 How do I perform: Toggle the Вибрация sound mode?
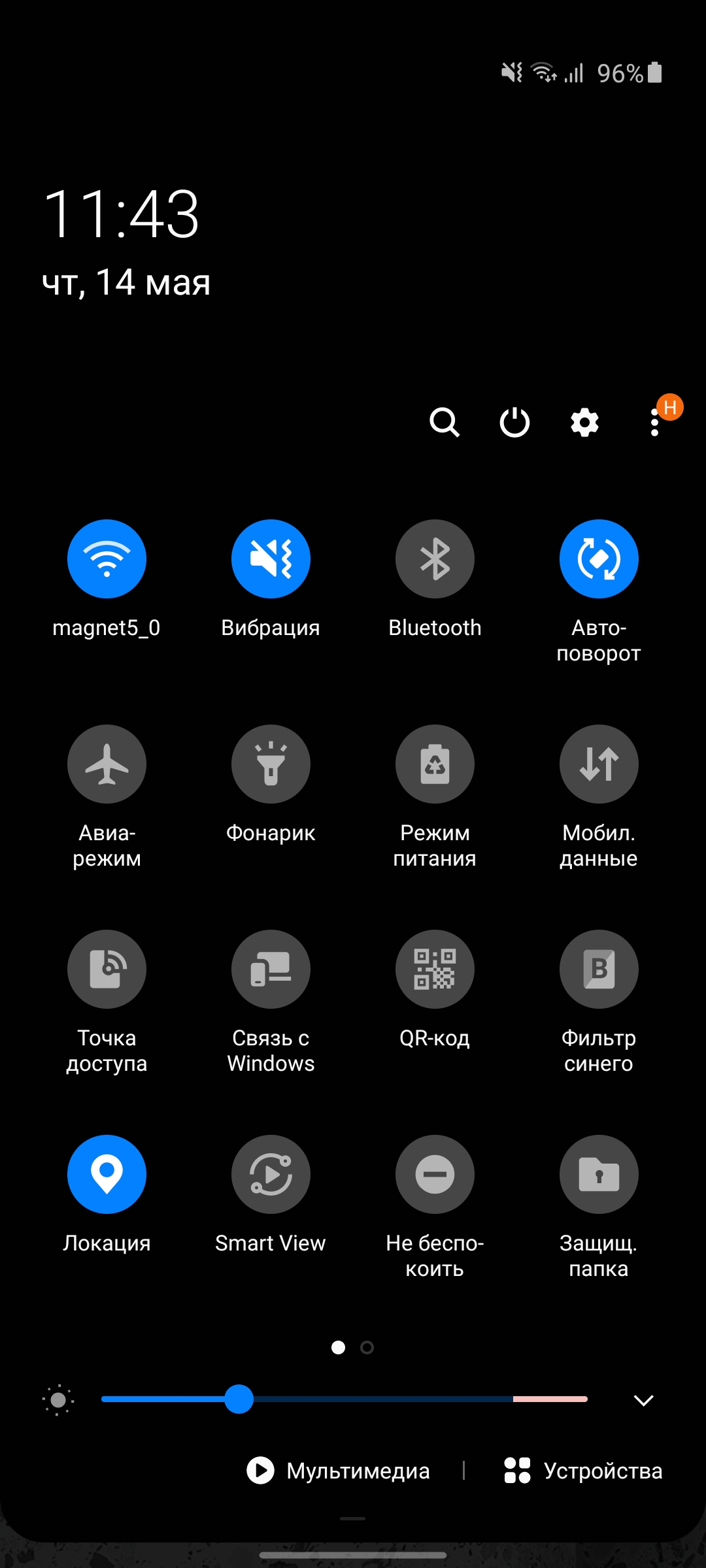[271, 559]
